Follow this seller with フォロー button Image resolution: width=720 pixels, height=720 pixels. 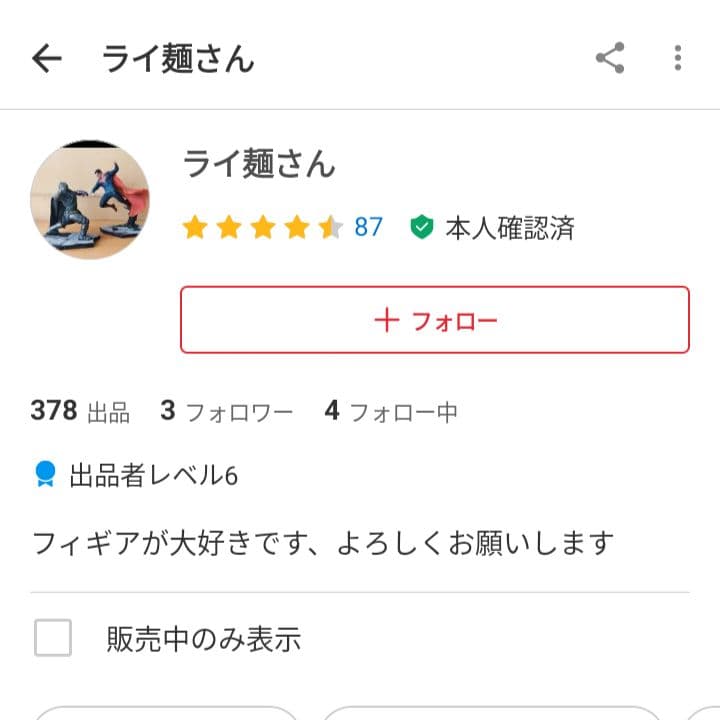[x=434, y=320]
